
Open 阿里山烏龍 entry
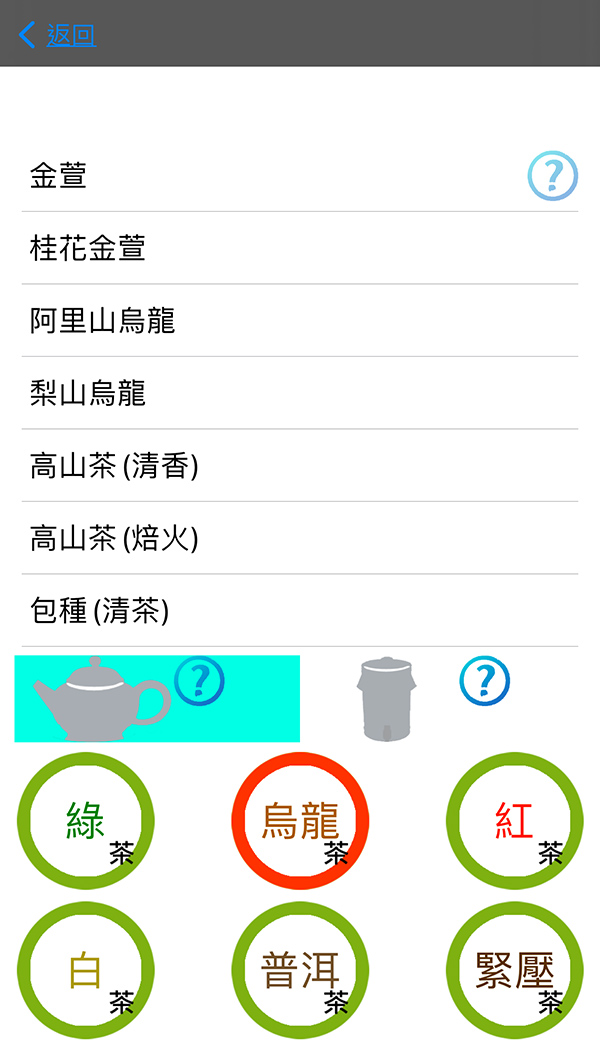point(300,321)
